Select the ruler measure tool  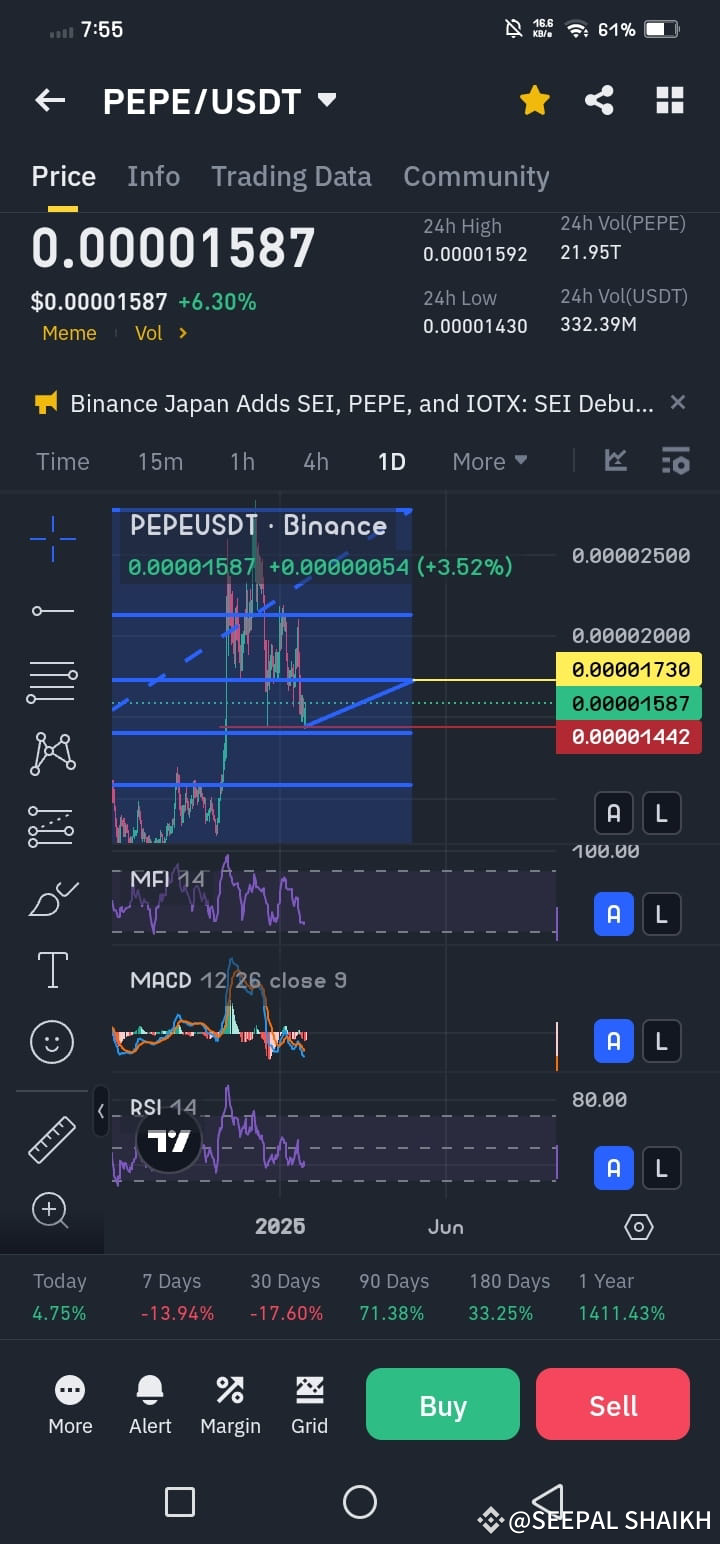[x=52, y=1138]
